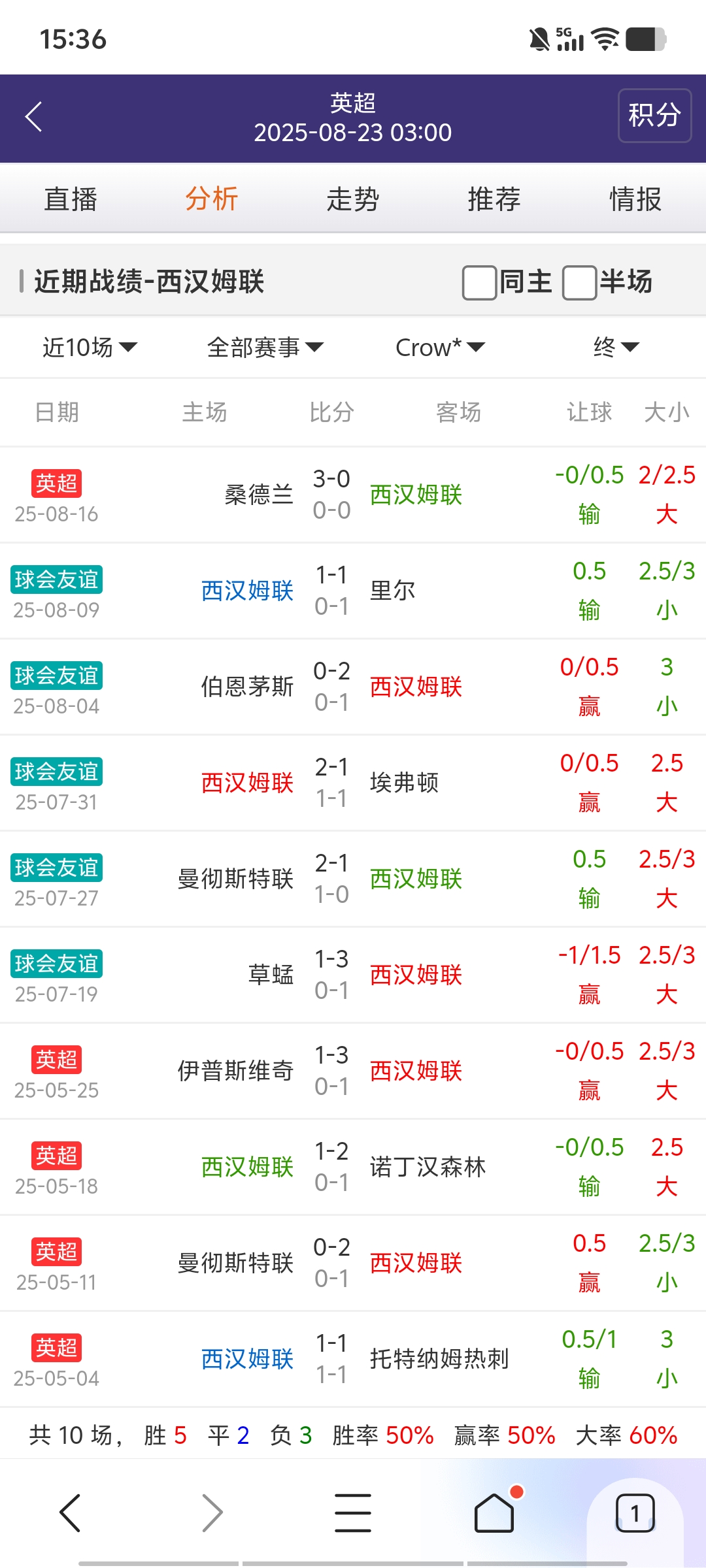This screenshot has width=706, height=1568.
Task: Switch to the 情报 tab
Action: click(635, 199)
